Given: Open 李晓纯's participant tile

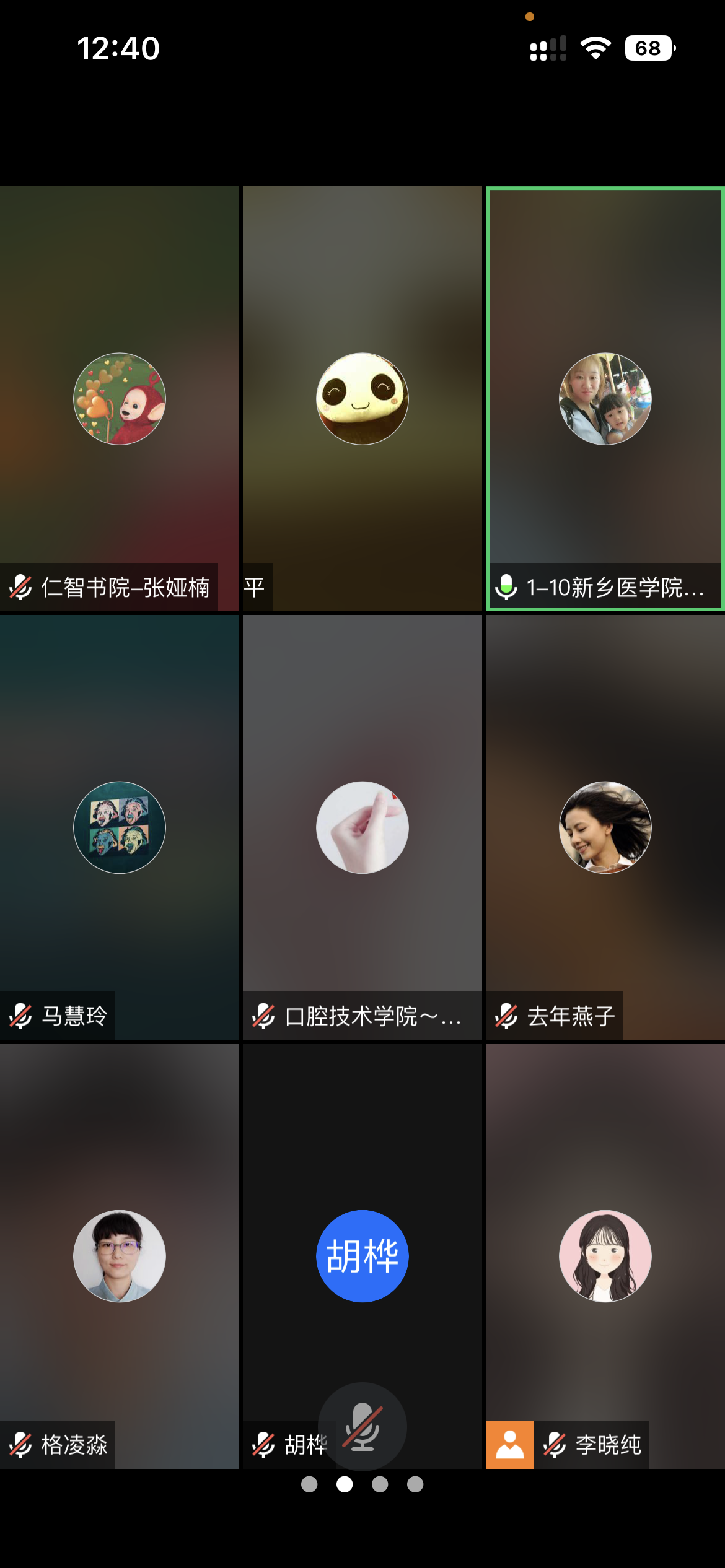Looking at the screenshot, I should [605, 1256].
